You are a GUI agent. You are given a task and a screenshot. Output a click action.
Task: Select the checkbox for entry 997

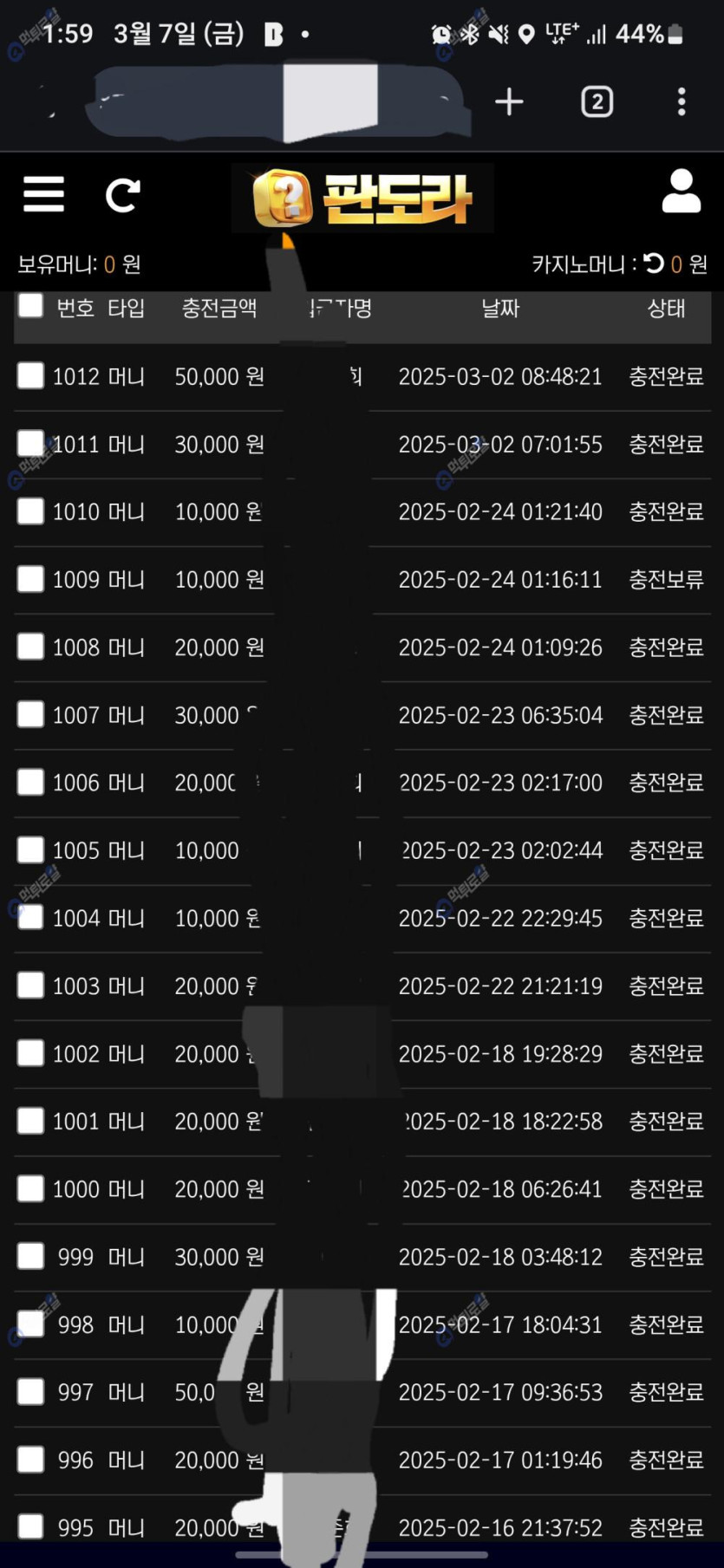(x=31, y=1391)
